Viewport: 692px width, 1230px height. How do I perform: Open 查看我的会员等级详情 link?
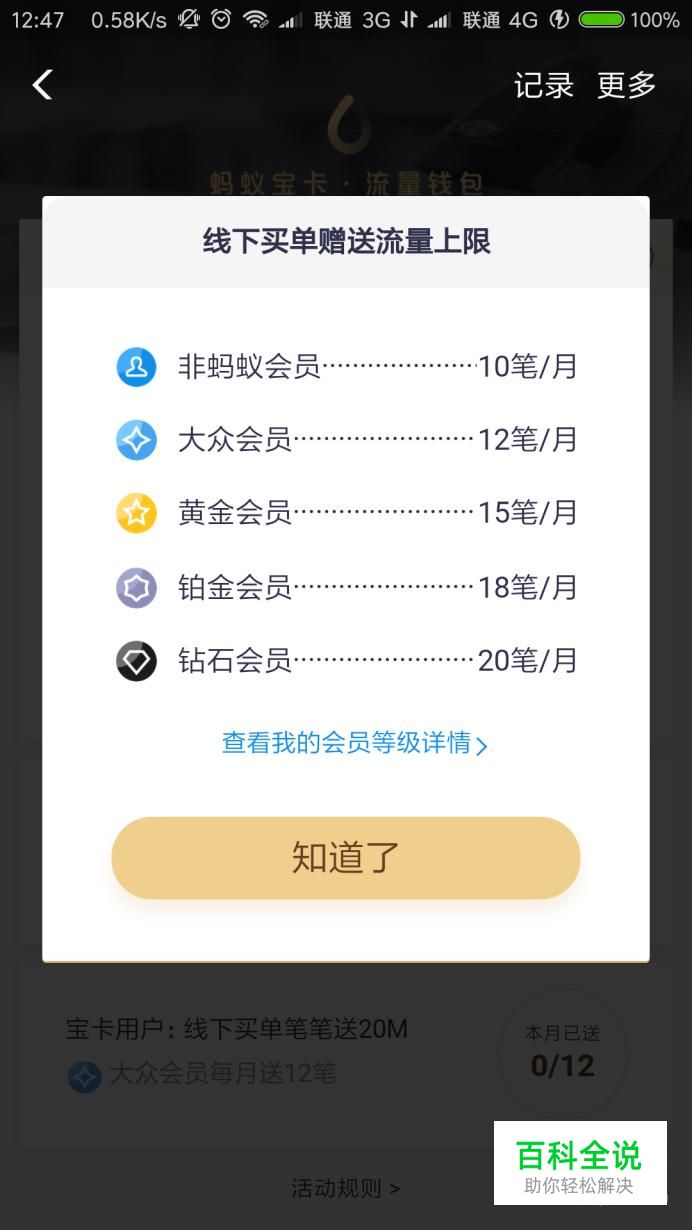click(x=354, y=743)
